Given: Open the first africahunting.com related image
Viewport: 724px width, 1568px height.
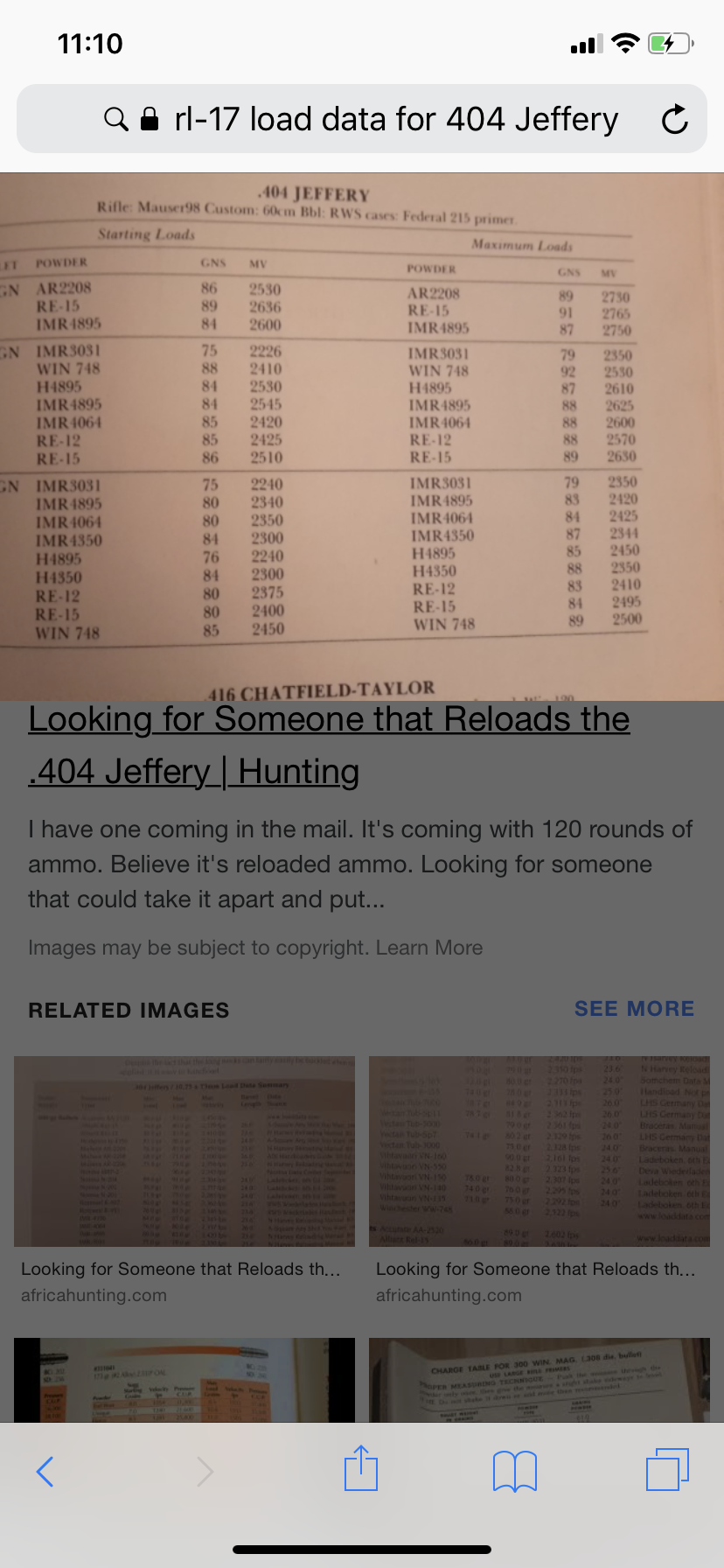Looking at the screenshot, I should pyautogui.click(x=184, y=1151).
